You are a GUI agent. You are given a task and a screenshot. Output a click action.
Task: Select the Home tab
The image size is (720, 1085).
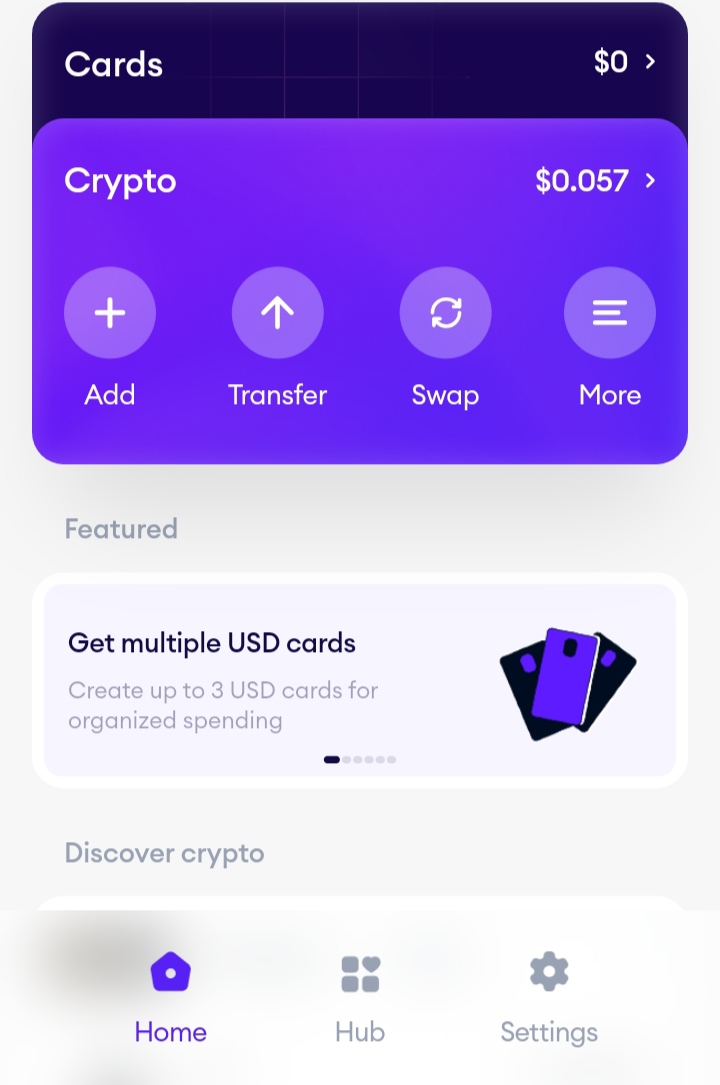tap(171, 995)
